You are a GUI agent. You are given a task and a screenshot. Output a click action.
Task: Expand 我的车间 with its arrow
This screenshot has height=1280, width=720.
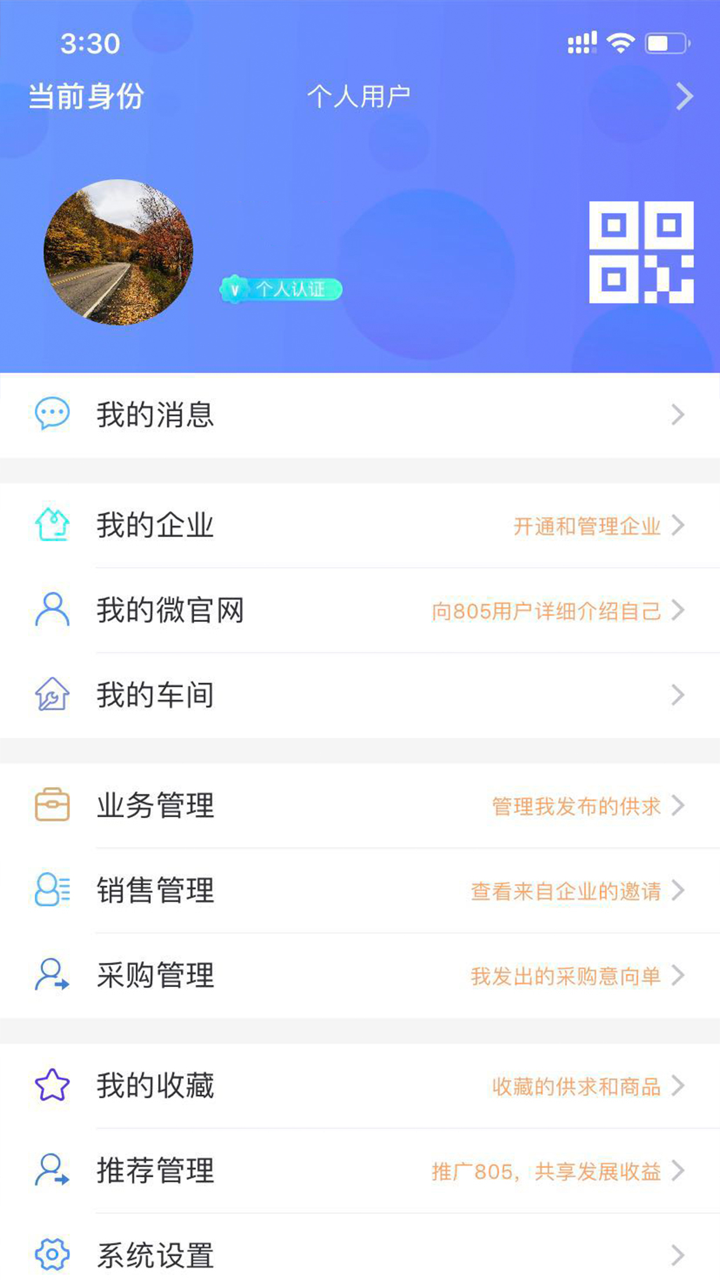click(680, 693)
